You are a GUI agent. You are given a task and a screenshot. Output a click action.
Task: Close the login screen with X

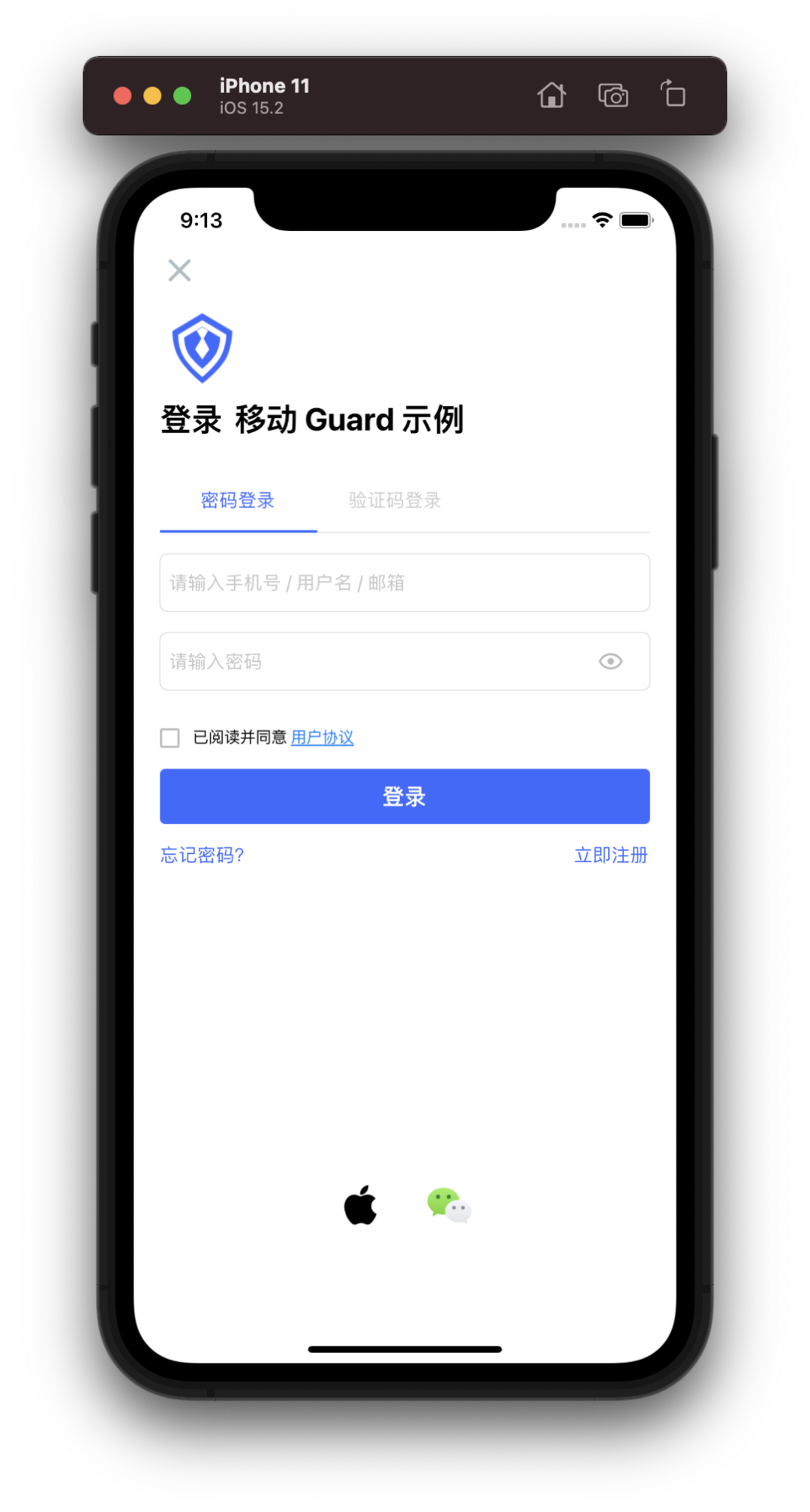179,270
